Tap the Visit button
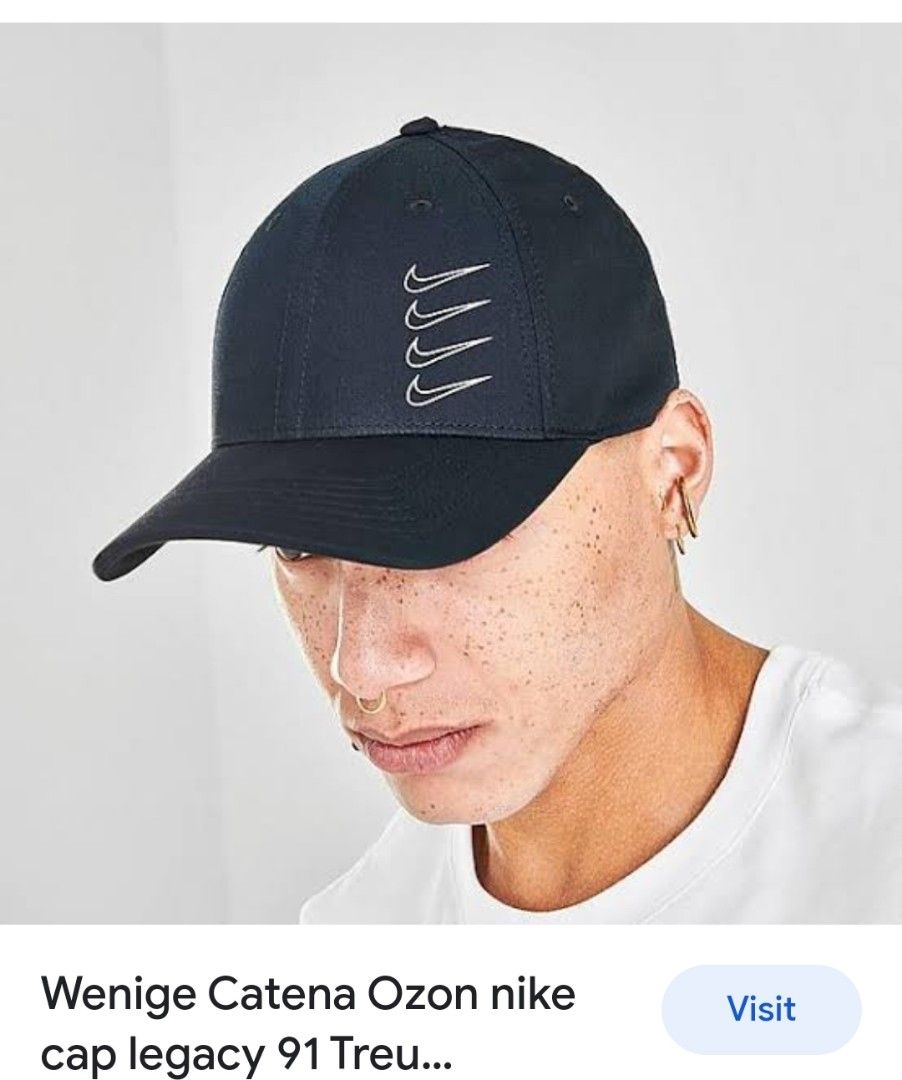The height and width of the screenshot is (1080, 902). [761, 1009]
